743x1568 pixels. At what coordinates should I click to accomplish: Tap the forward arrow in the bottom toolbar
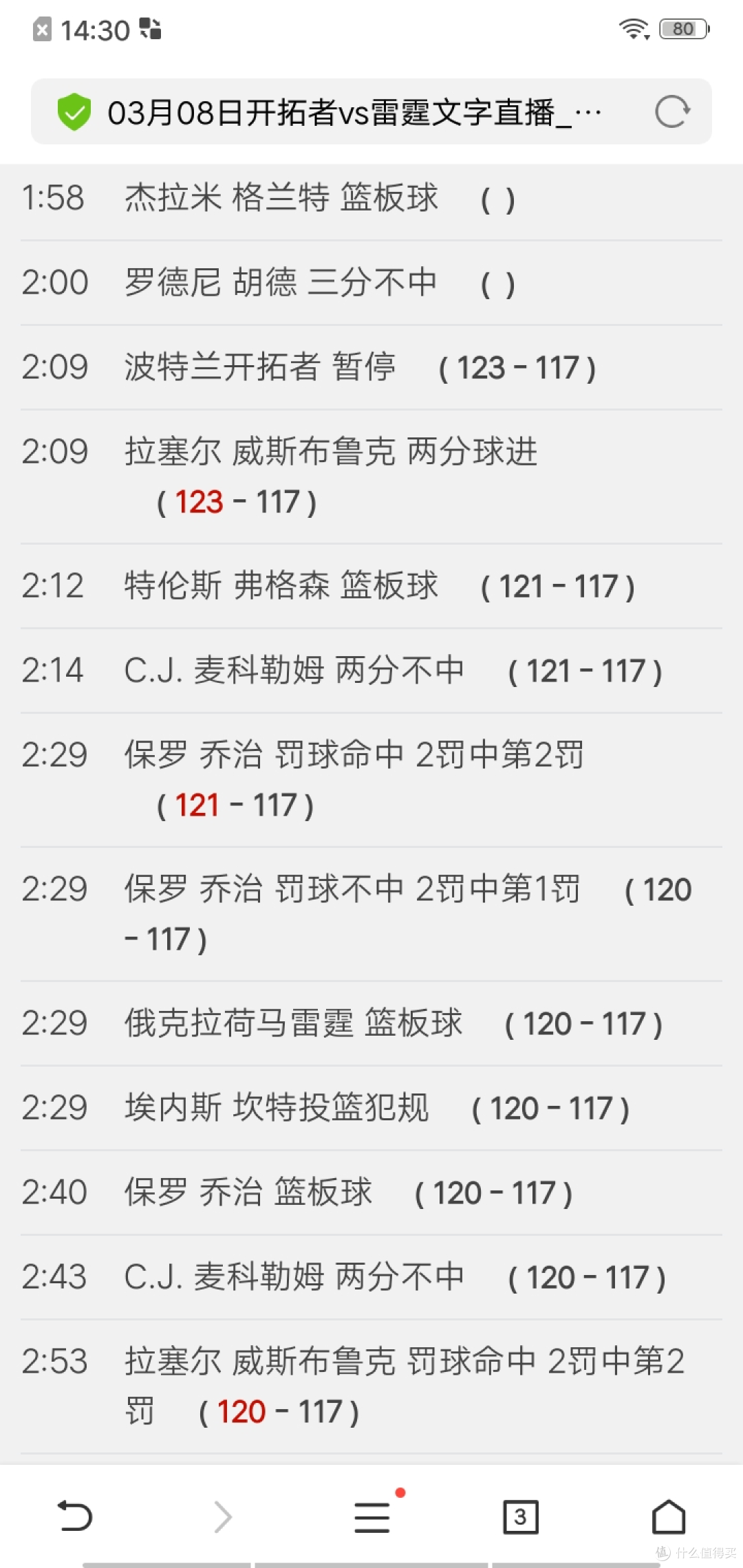[x=223, y=1516]
